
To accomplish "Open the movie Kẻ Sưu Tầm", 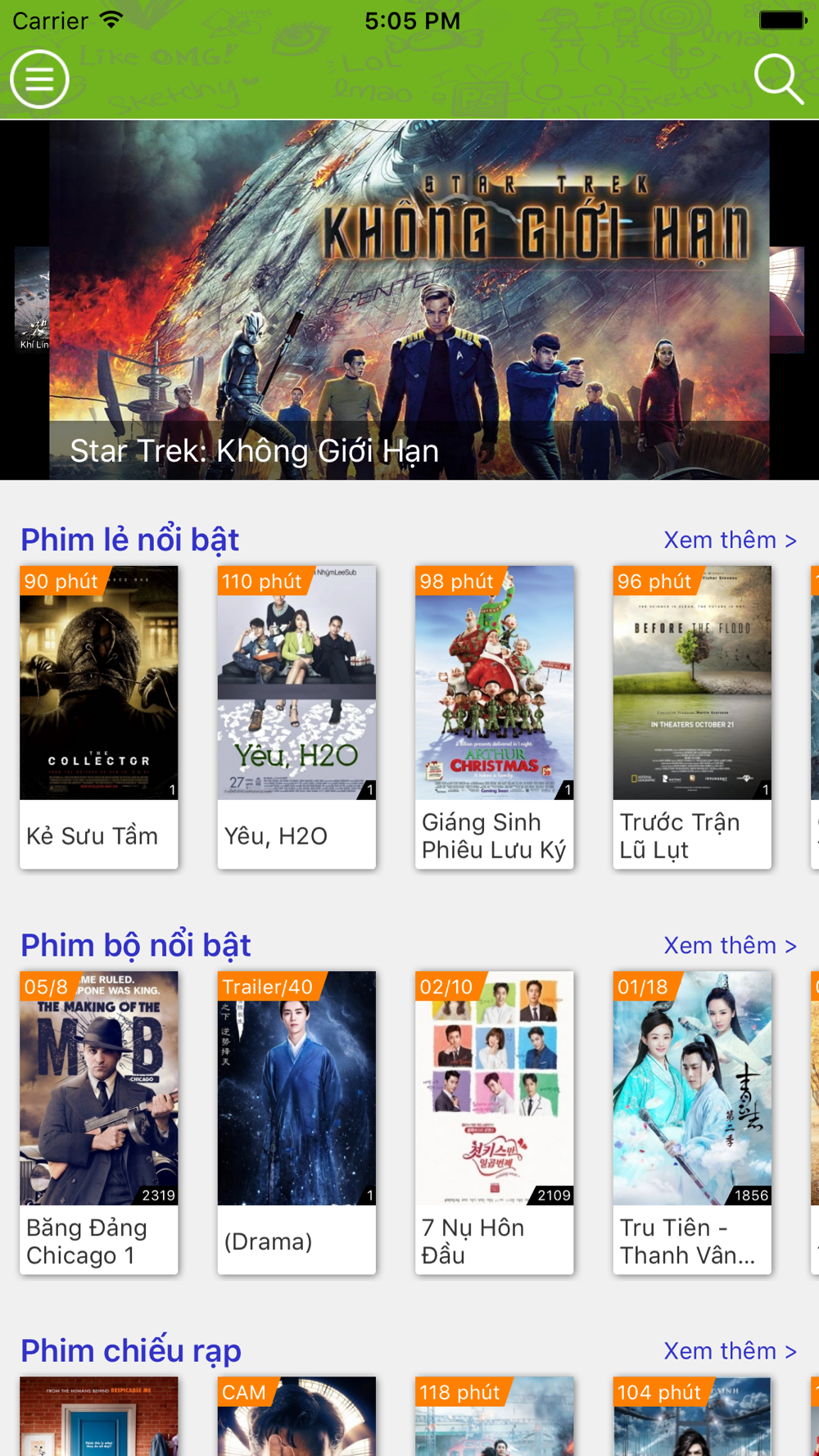I will click(99, 717).
